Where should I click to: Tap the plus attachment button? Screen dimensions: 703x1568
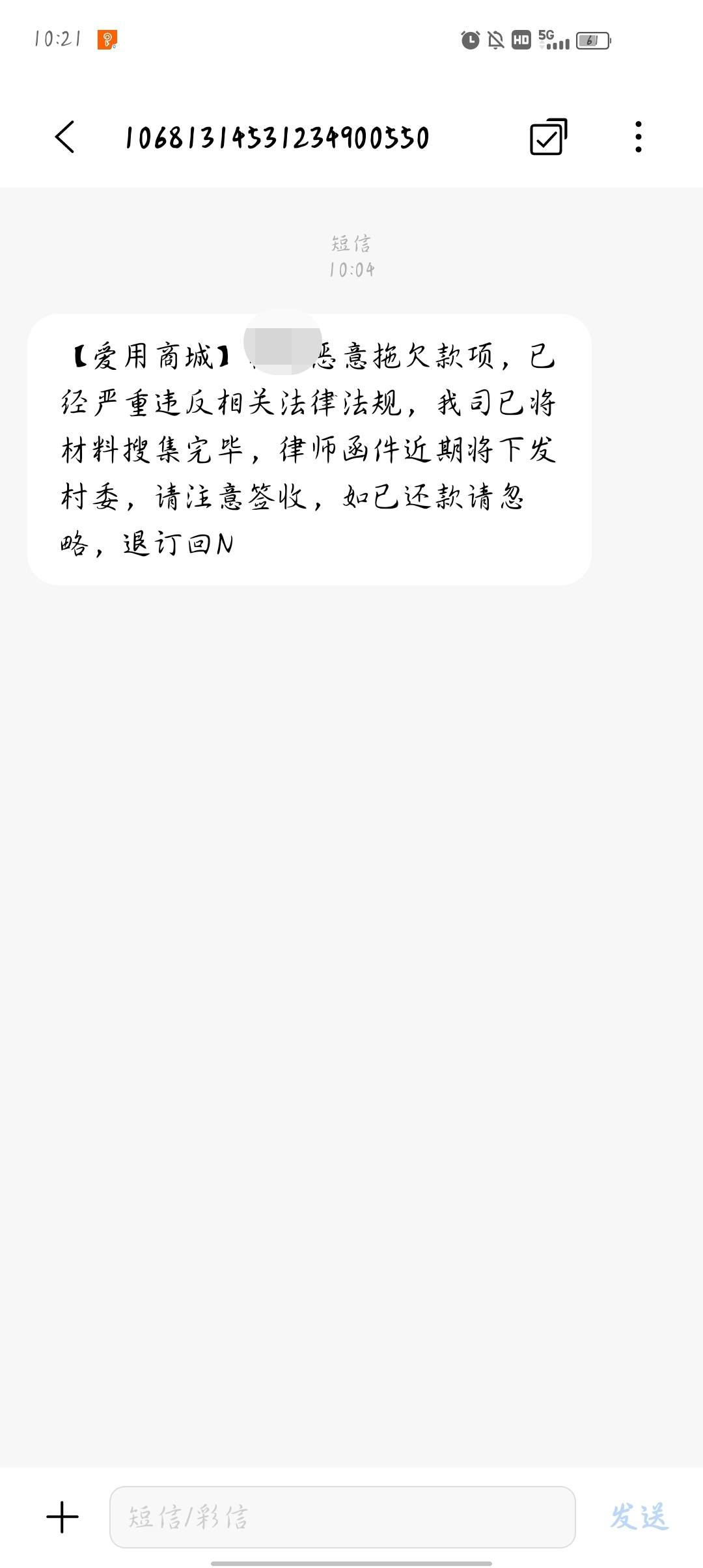[x=62, y=1517]
